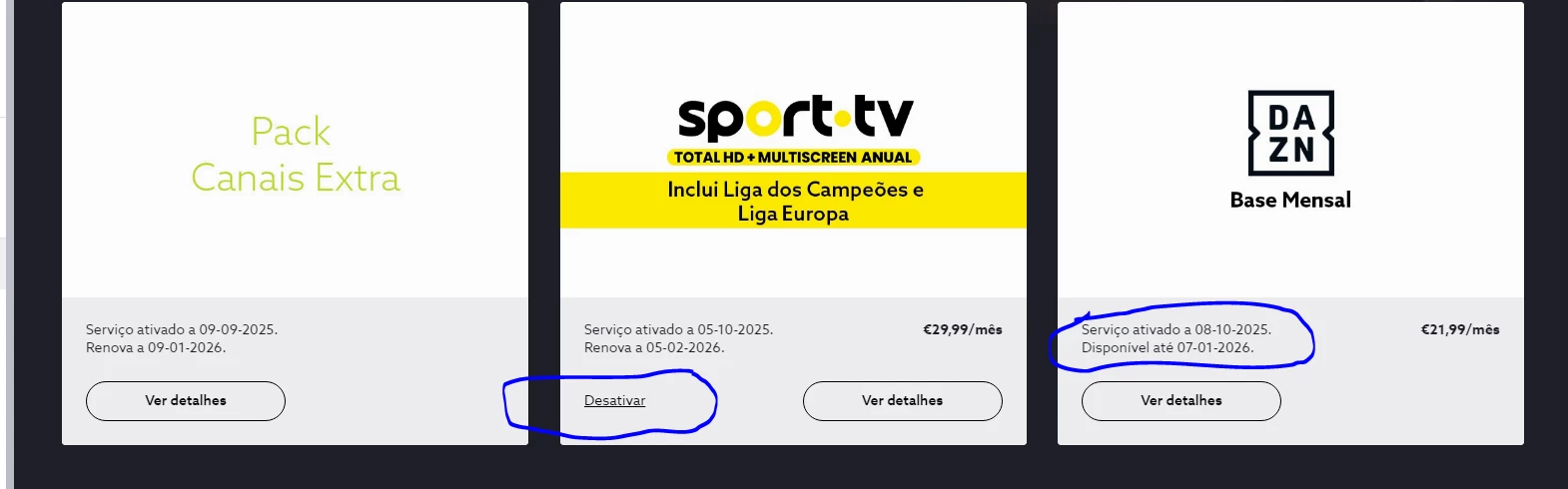
Task: Open Sport TV subscription details
Action: point(902,400)
